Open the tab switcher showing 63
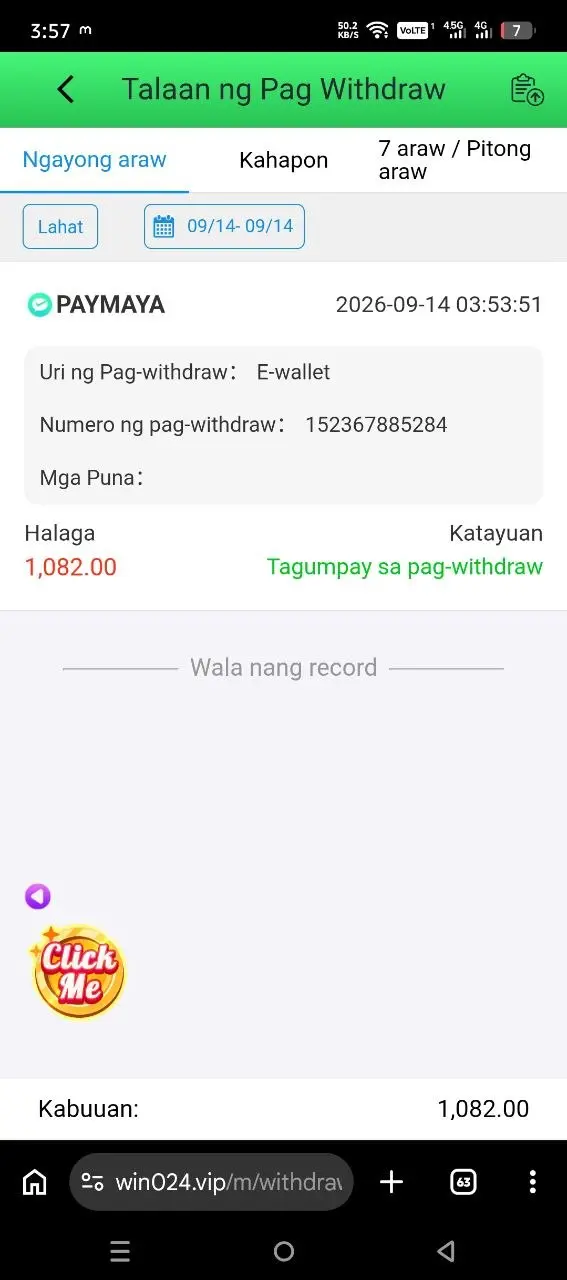567x1280 pixels. point(463,1182)
